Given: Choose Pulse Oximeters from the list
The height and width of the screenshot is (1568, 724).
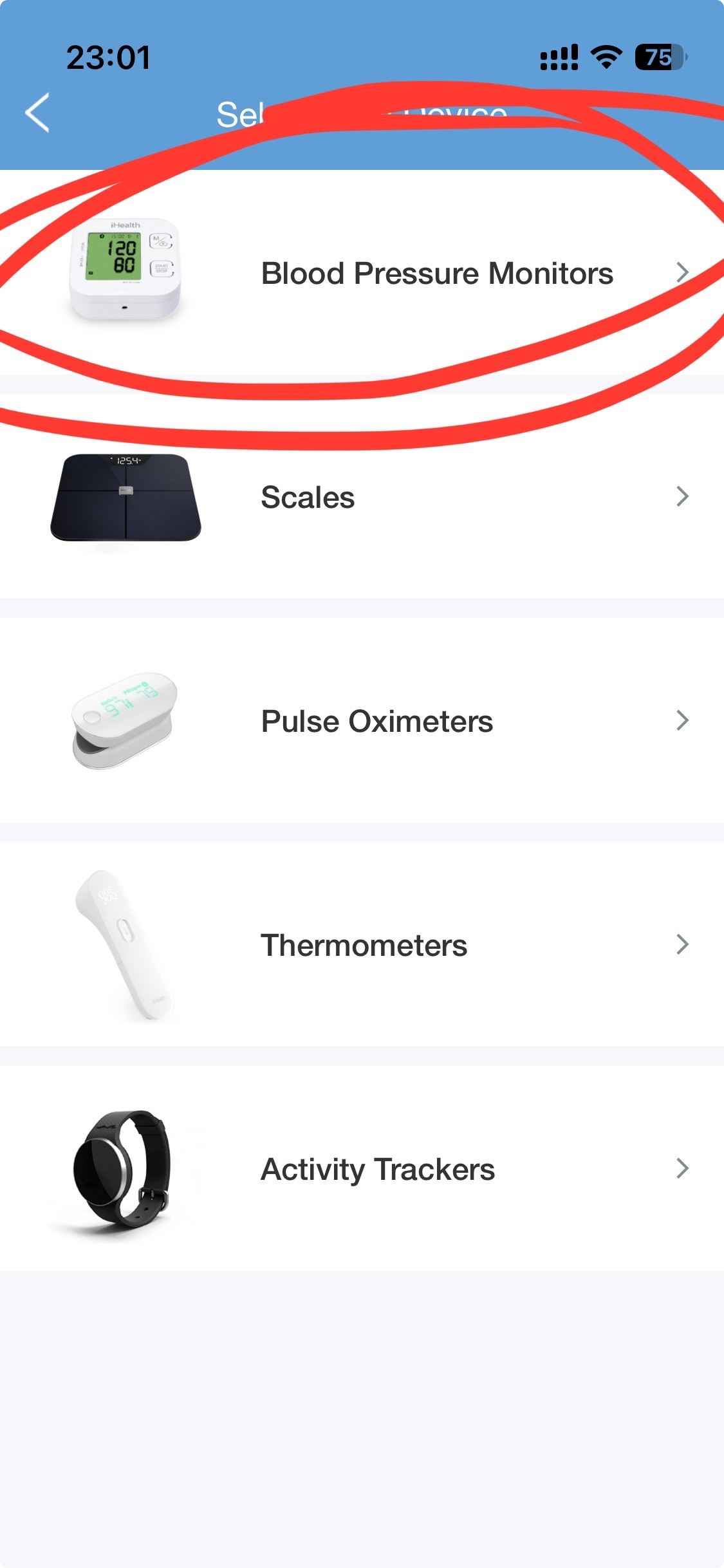Looking at the screenshot, I should (x=376, y=721).
